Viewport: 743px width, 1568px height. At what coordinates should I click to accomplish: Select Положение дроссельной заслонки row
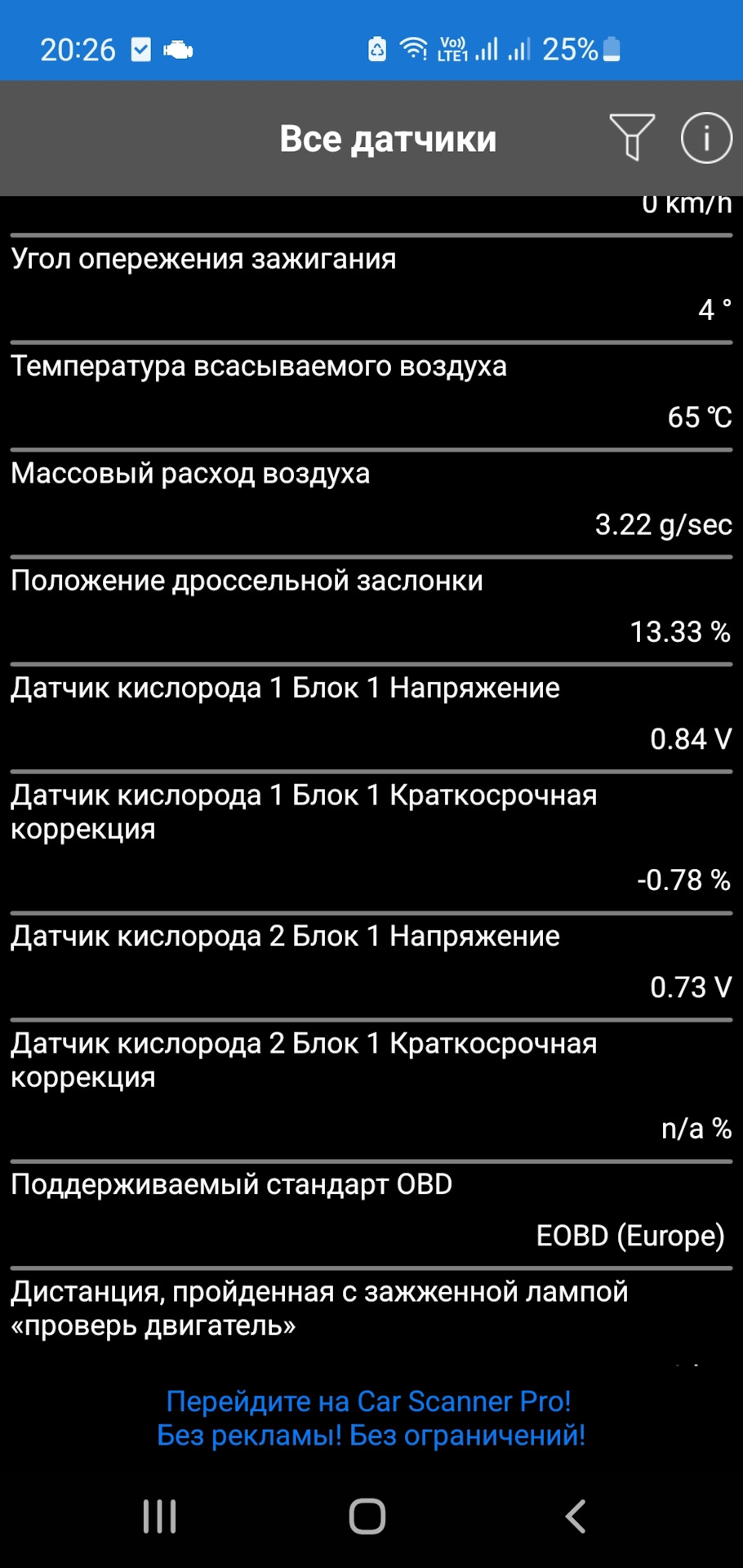tap(371, 606)
